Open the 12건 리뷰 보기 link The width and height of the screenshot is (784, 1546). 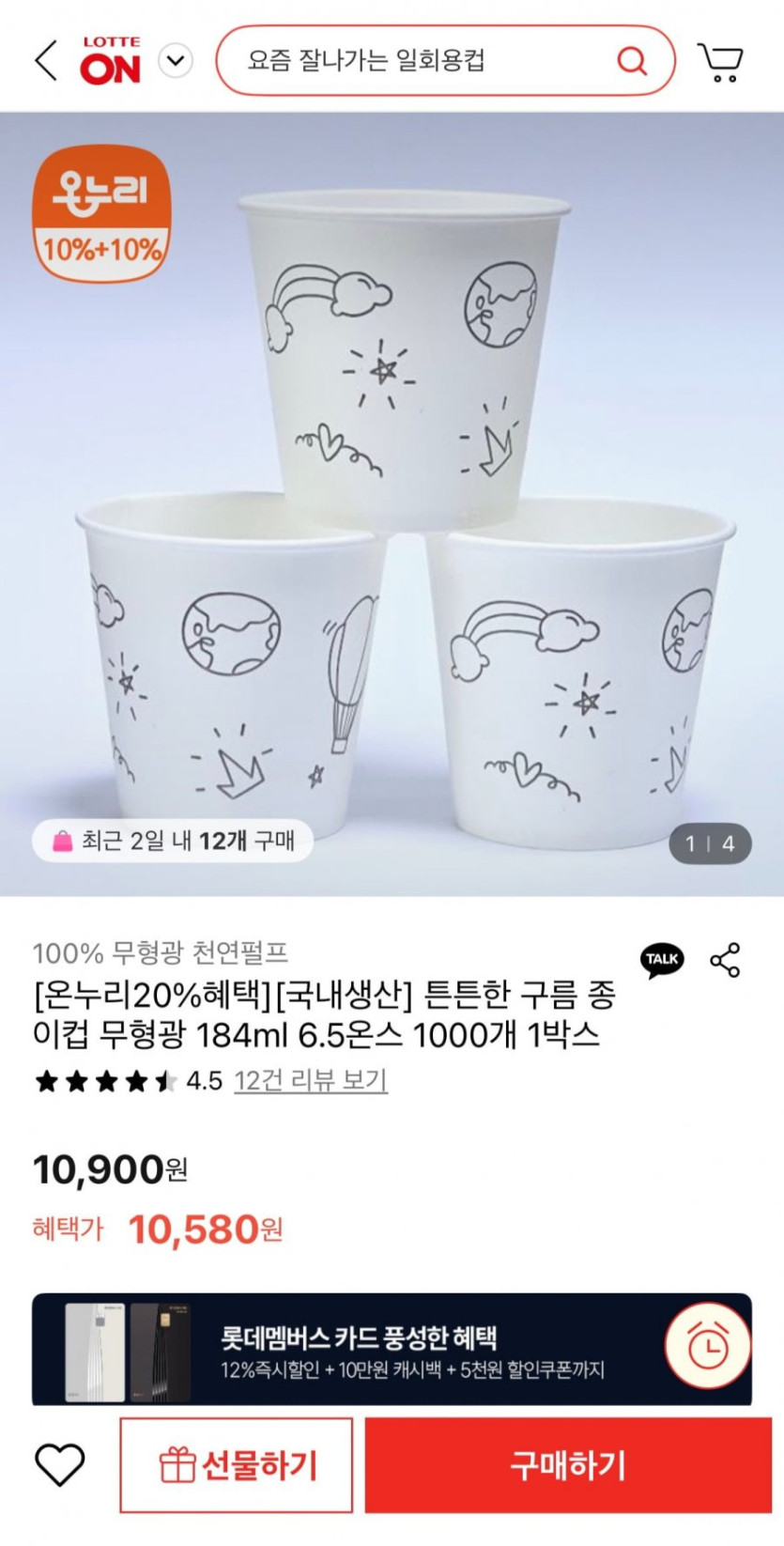(x=310, y=1080)
